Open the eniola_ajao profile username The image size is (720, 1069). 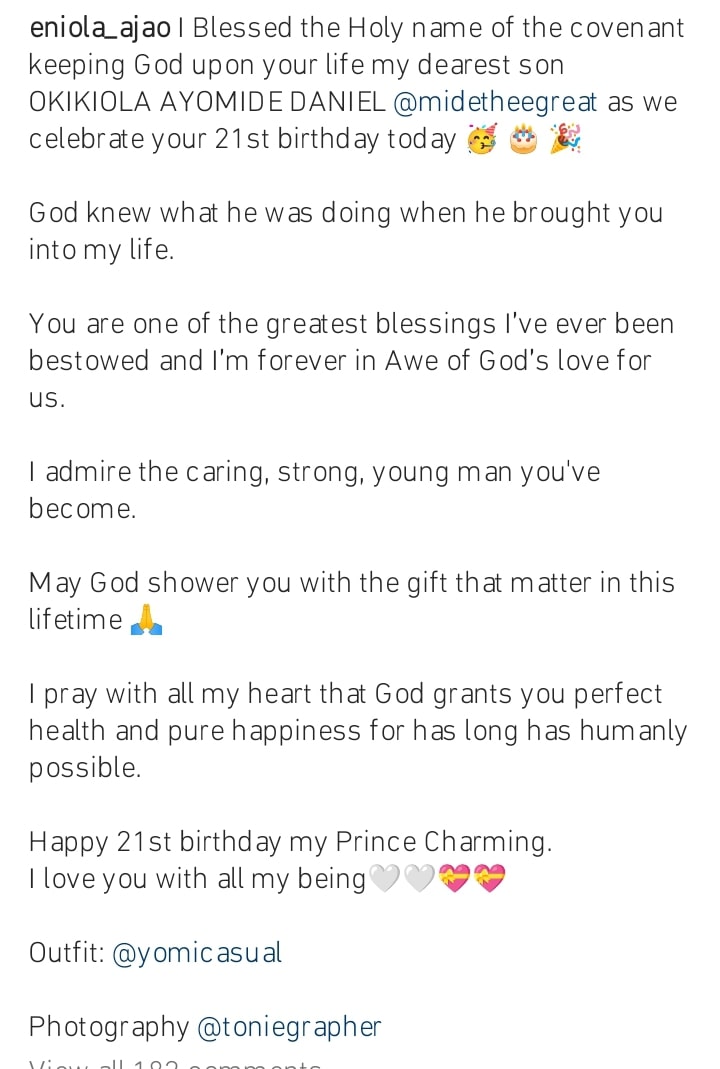click(99, 28)
